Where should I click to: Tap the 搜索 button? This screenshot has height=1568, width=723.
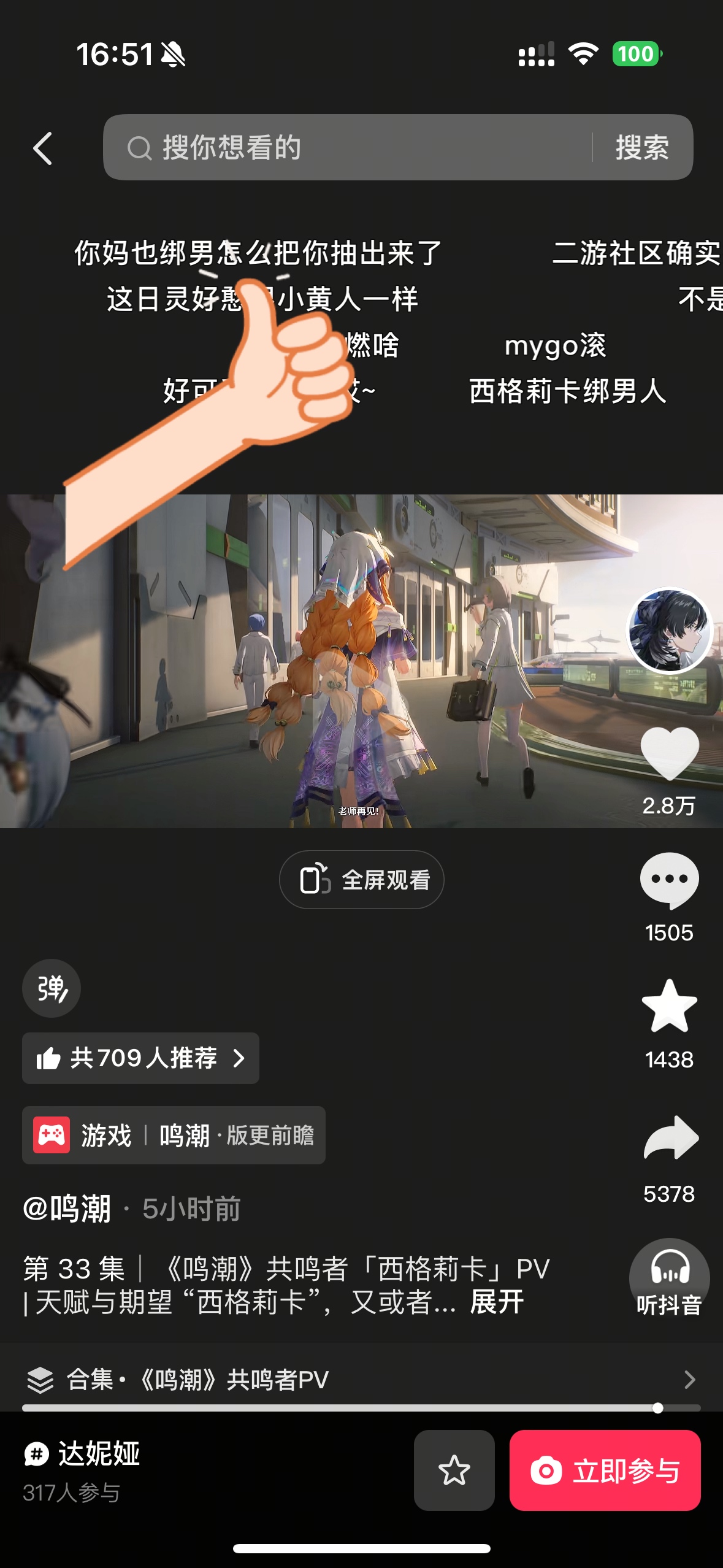click(642, 147)
